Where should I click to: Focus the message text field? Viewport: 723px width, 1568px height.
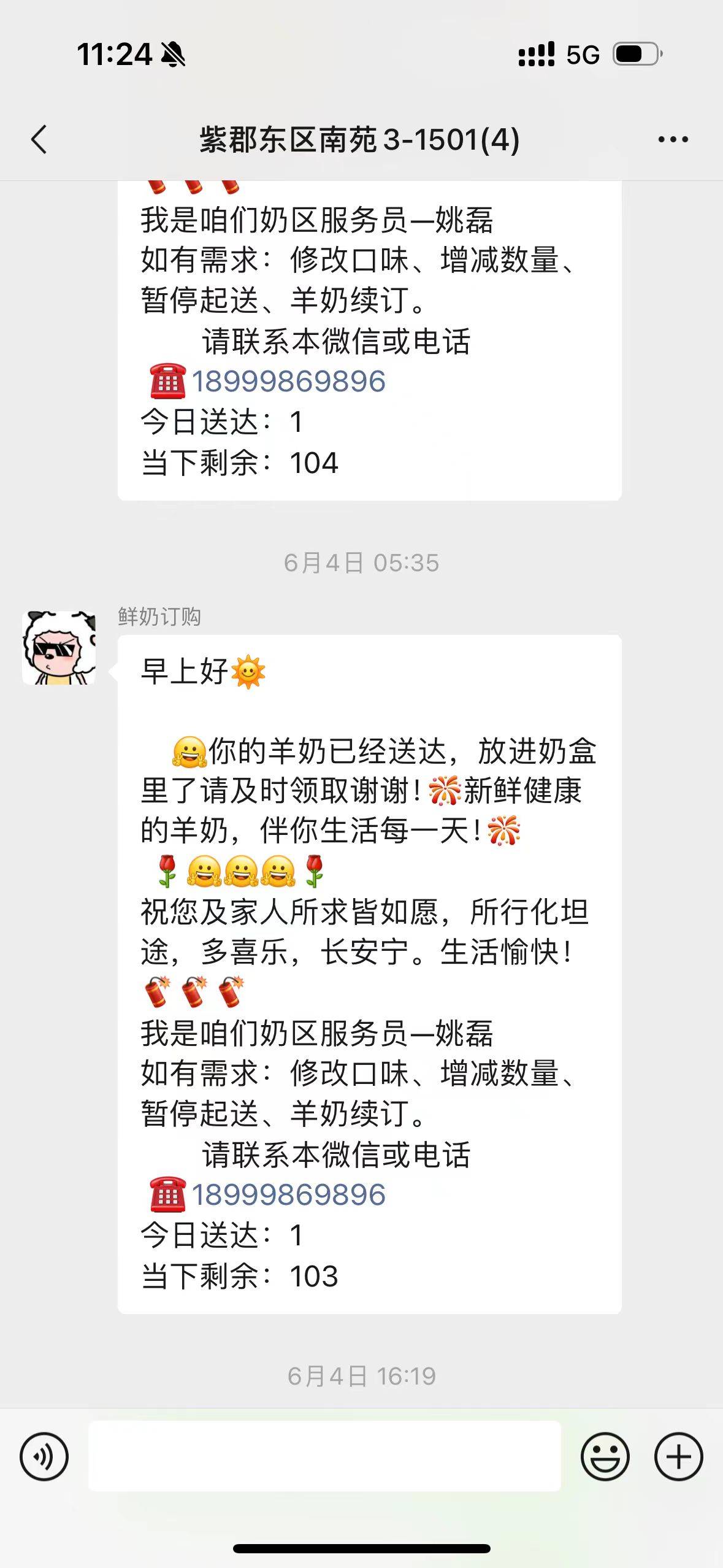tap(324, 1456)
